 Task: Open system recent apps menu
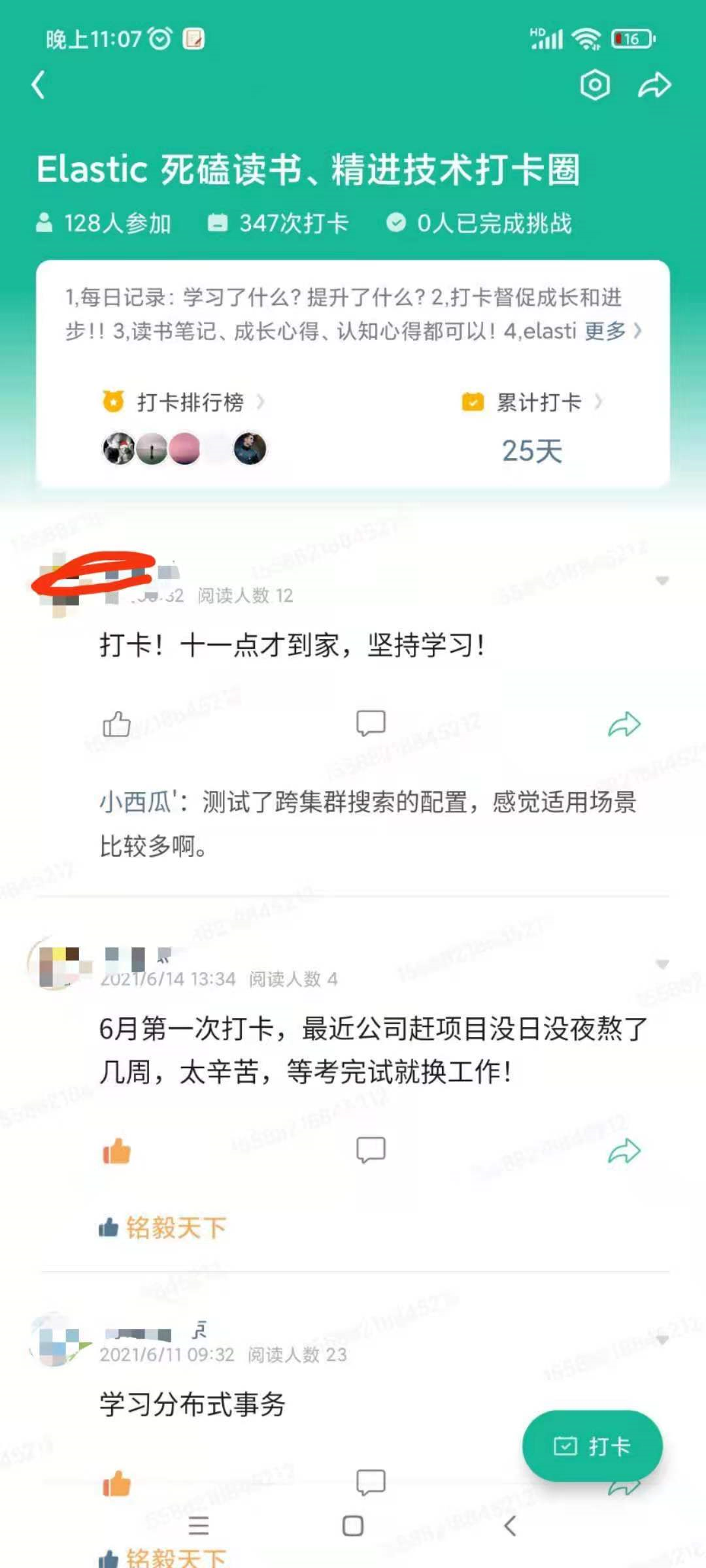pos(199,1526)
